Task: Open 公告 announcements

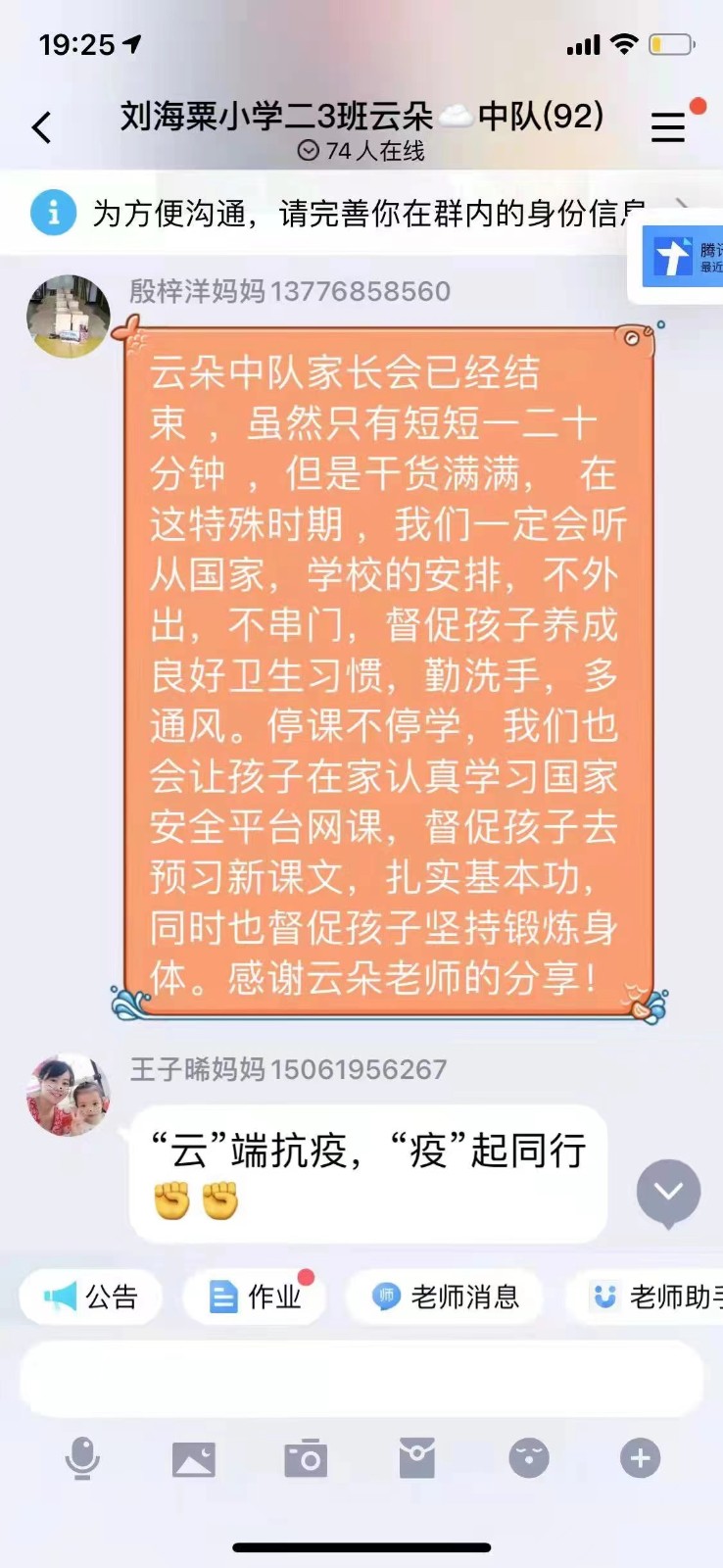Action: coord(91,1298)
